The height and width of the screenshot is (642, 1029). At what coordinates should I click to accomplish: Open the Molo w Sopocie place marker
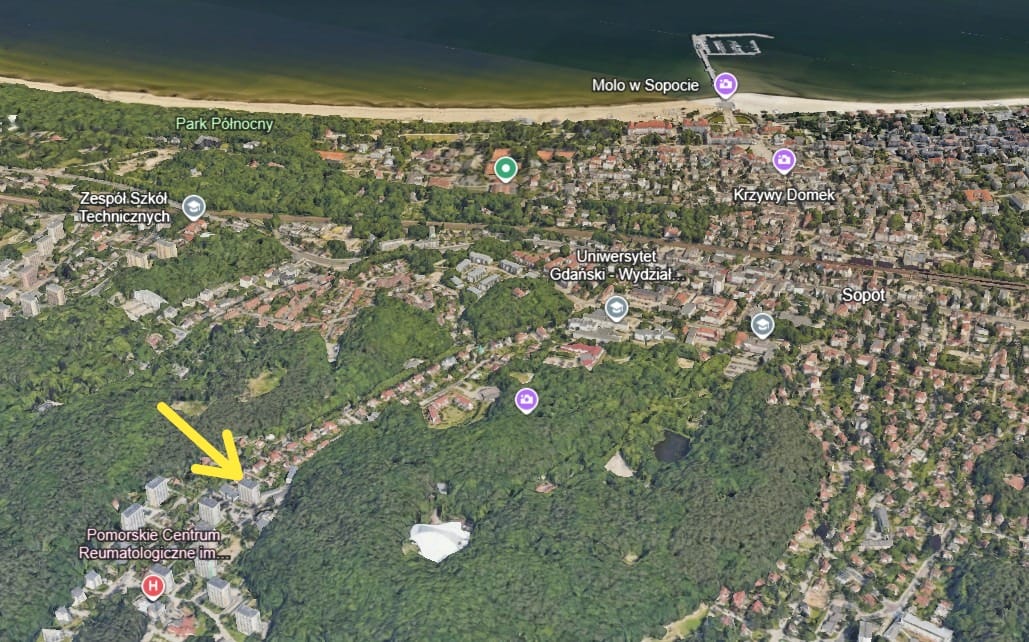pos(726,84)
